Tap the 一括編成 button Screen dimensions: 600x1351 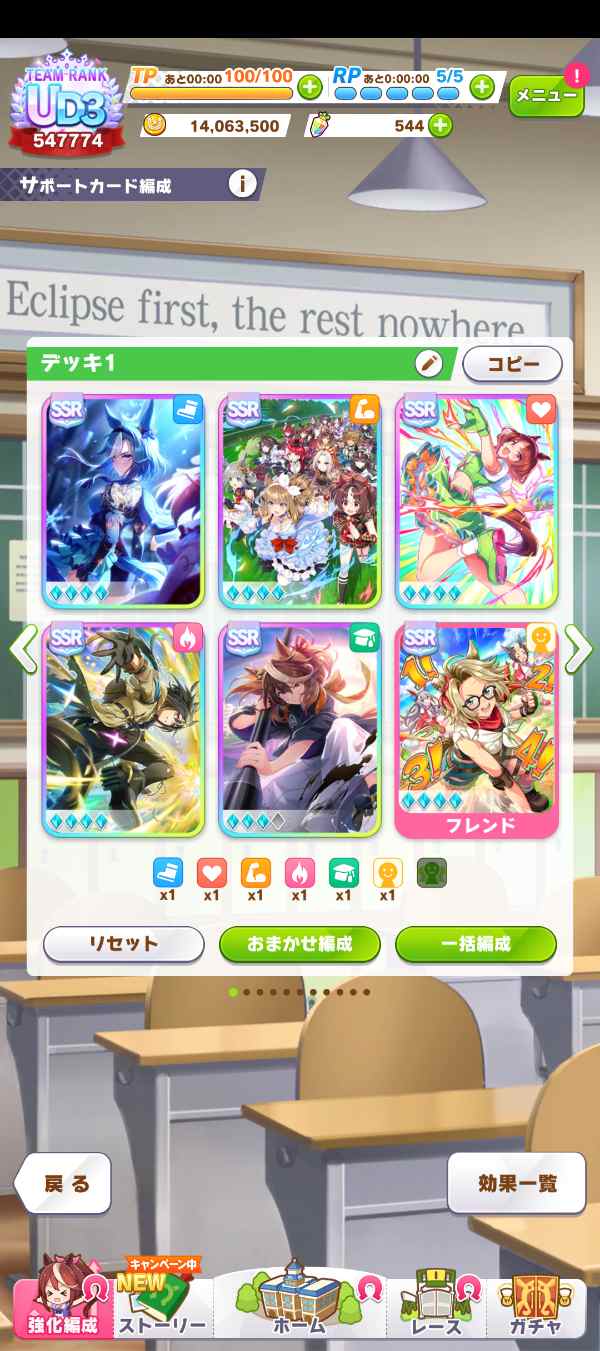click(475, 943)
